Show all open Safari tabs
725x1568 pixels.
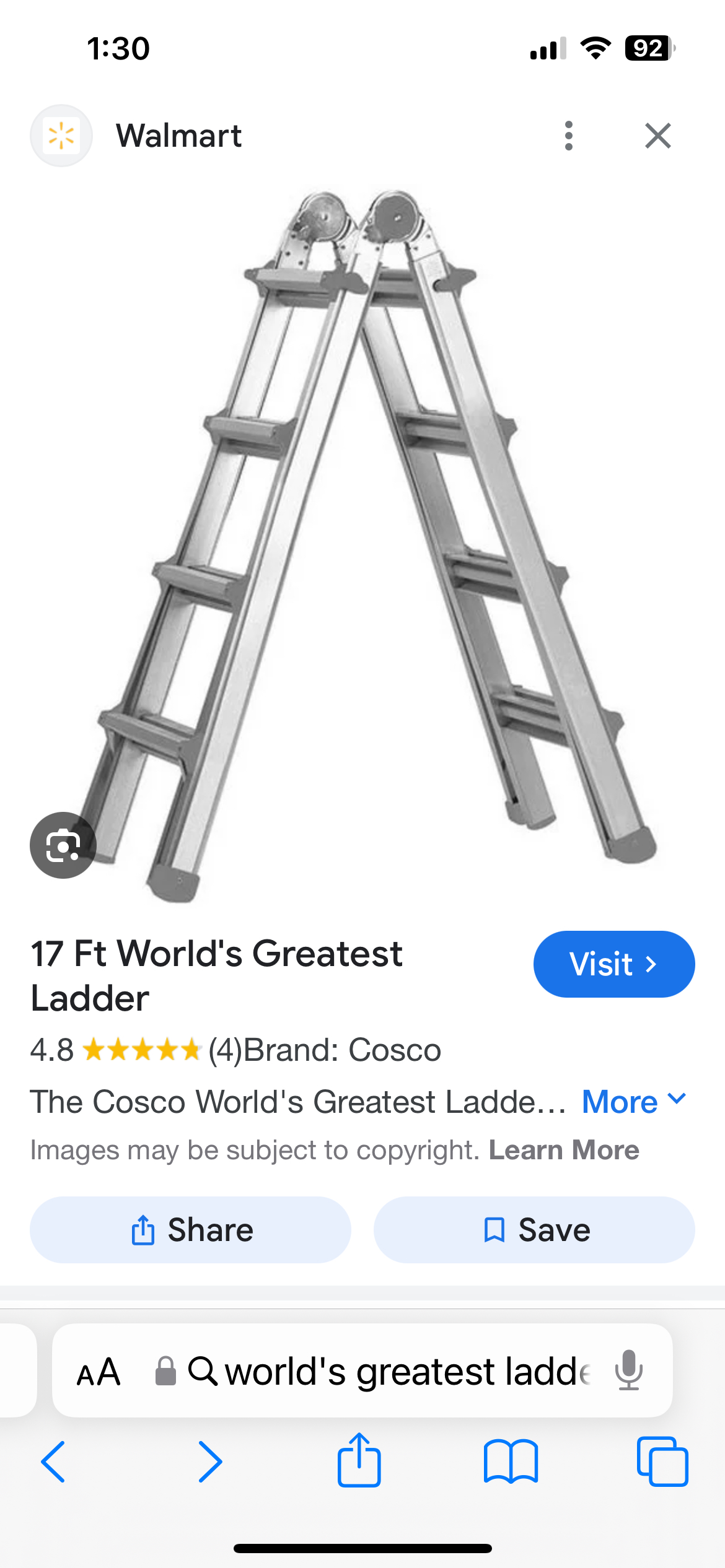point(662,1461)
